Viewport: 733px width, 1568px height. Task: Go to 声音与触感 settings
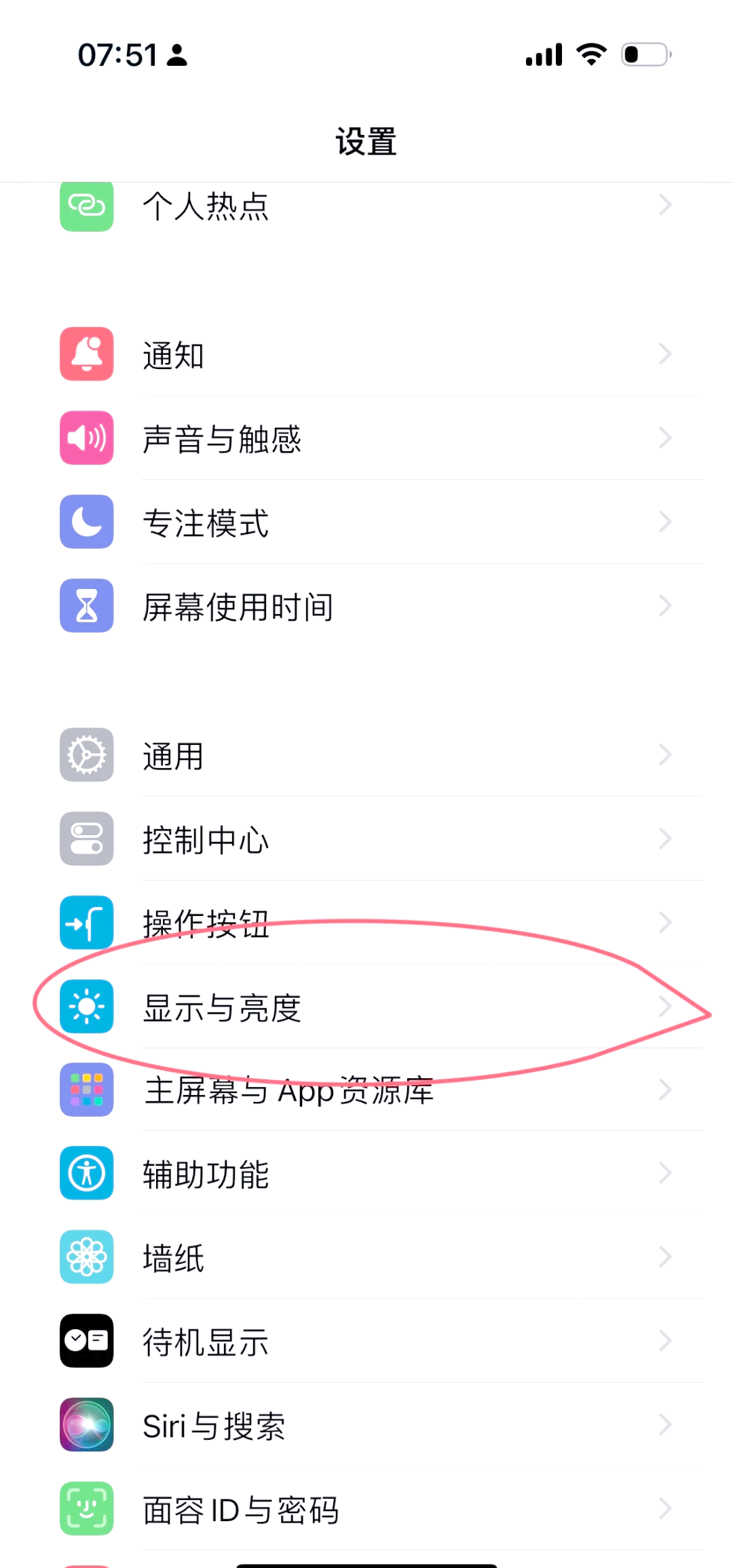pos(366,438)
